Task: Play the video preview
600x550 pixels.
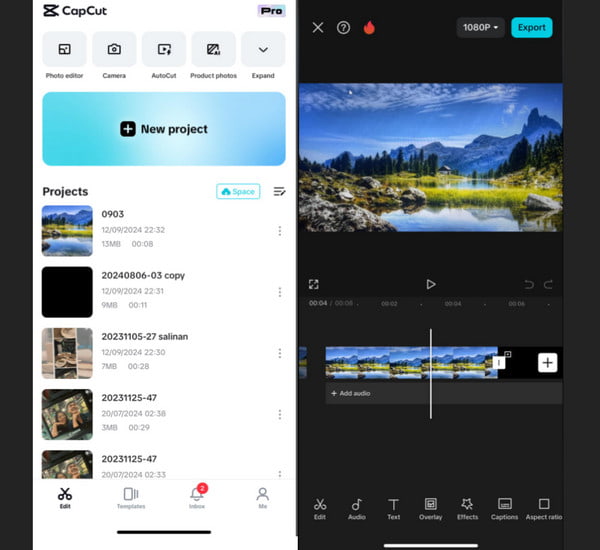Action: [431, 284]
